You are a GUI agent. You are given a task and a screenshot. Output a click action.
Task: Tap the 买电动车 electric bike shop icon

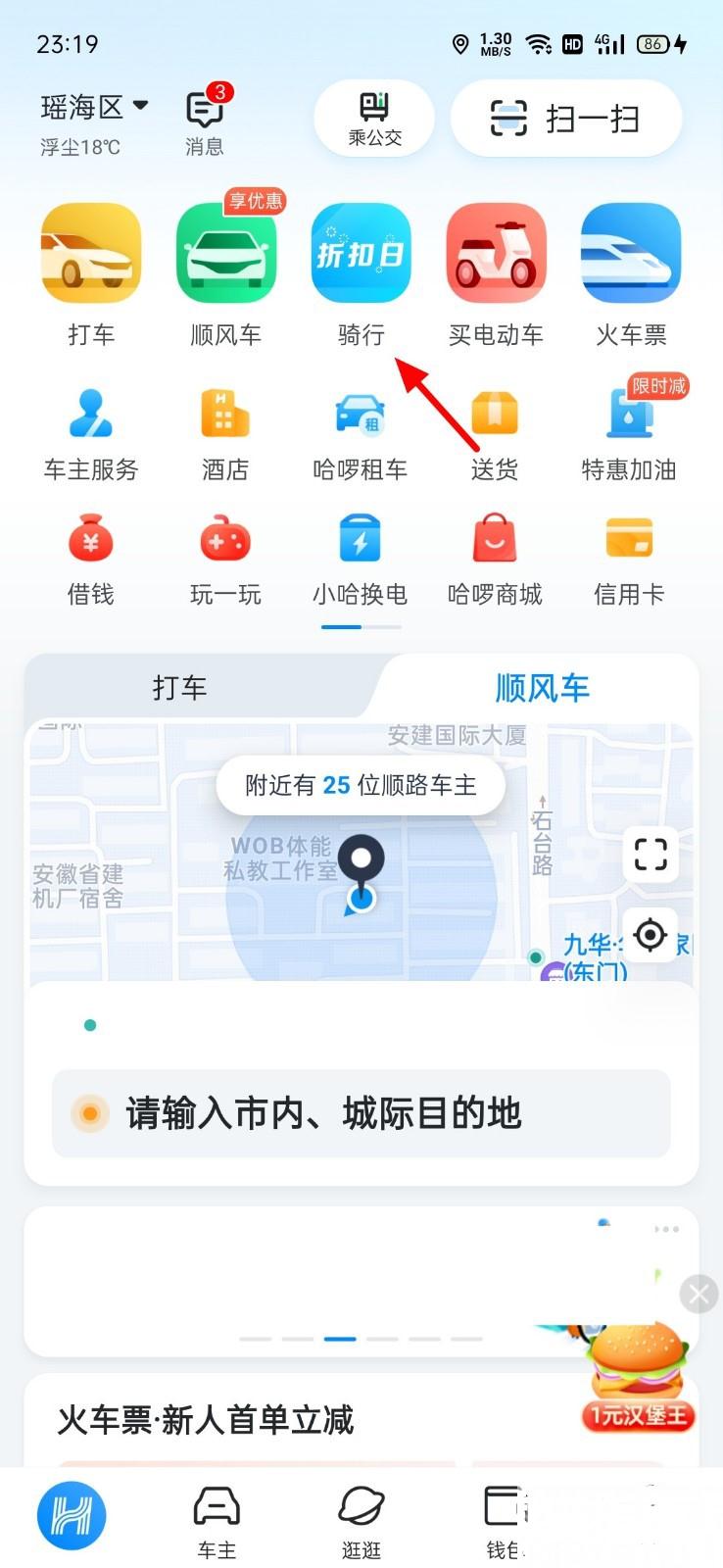point(495,253)
